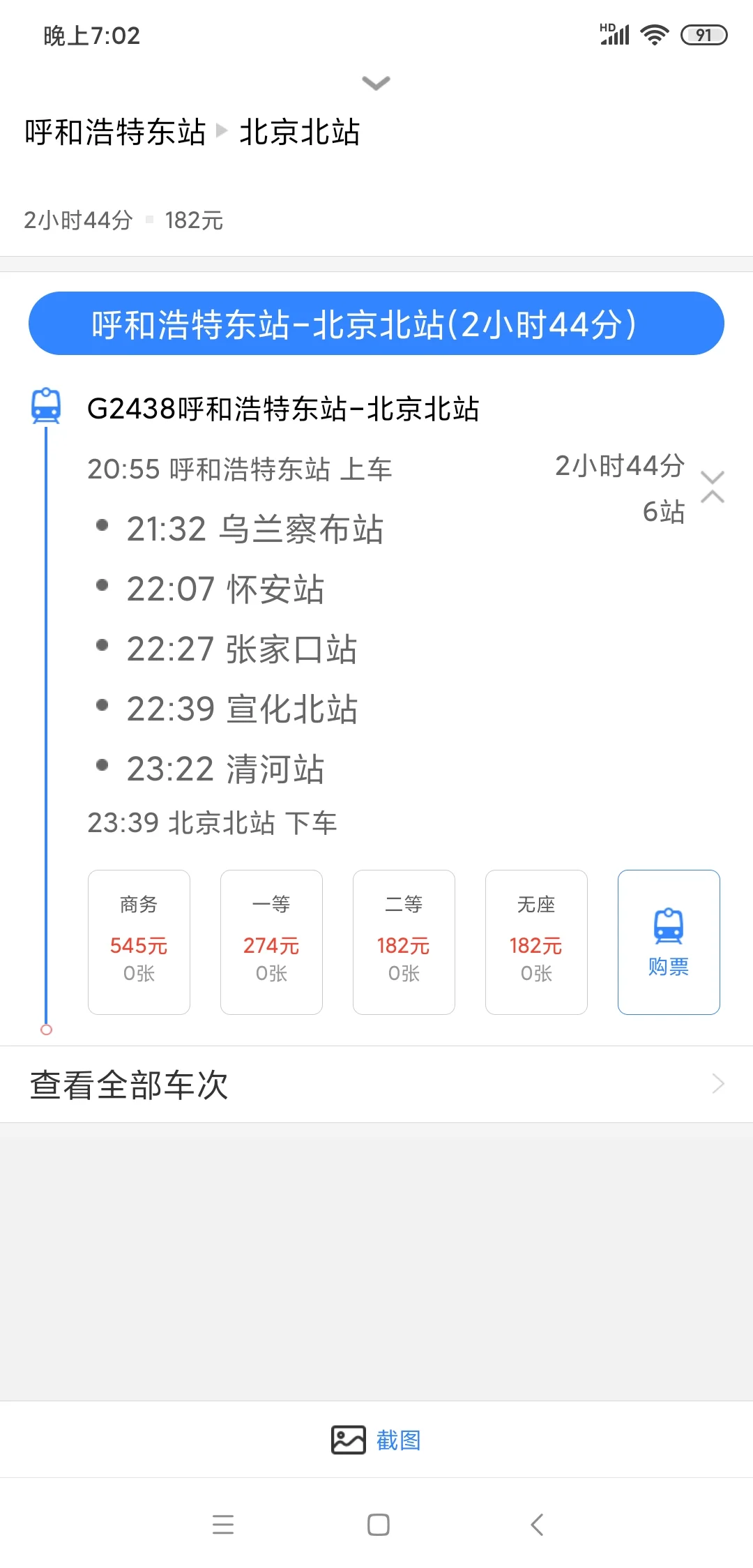Screen dimensions: 753x1568
Task: Tap the train icon in the 购票 button
Action: click(668, 926)
